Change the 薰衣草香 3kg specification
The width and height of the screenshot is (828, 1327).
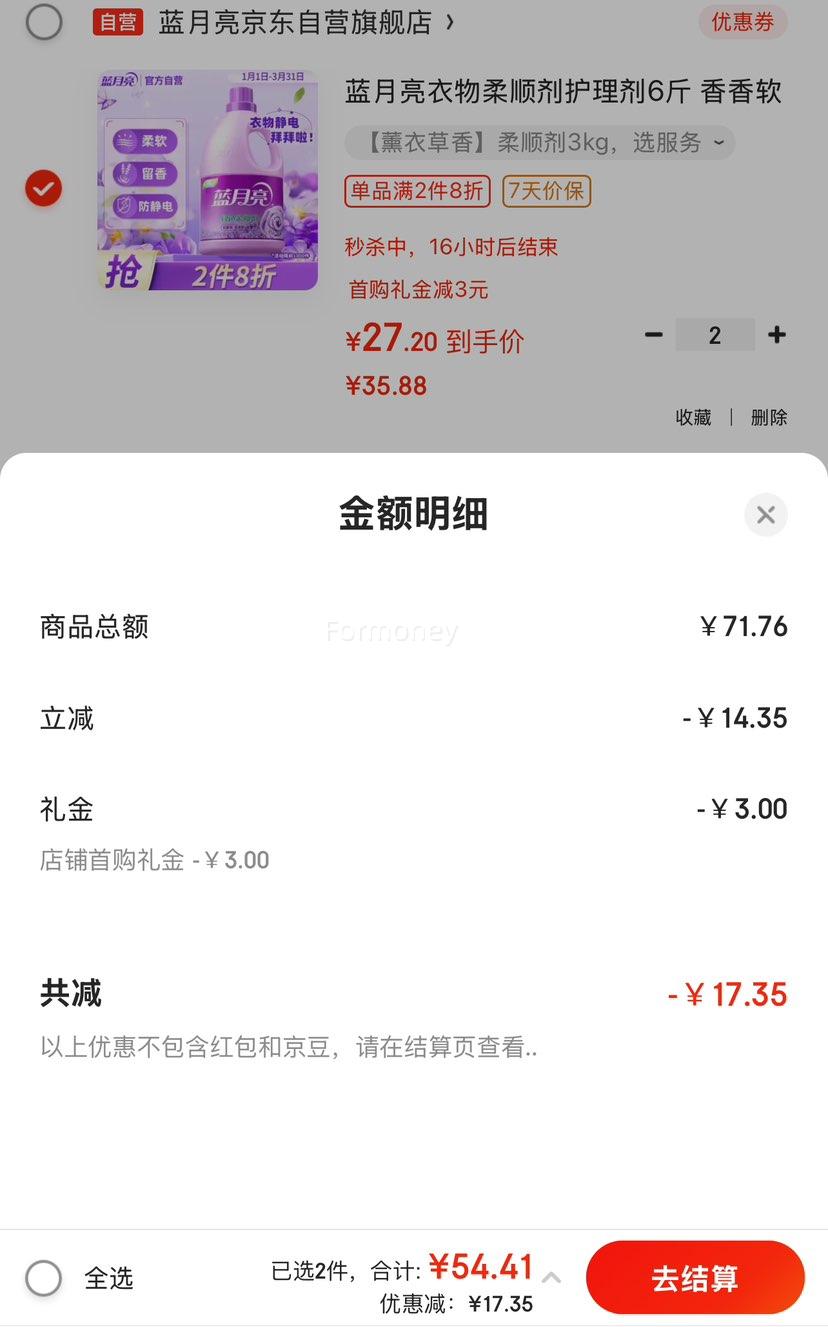540,143
